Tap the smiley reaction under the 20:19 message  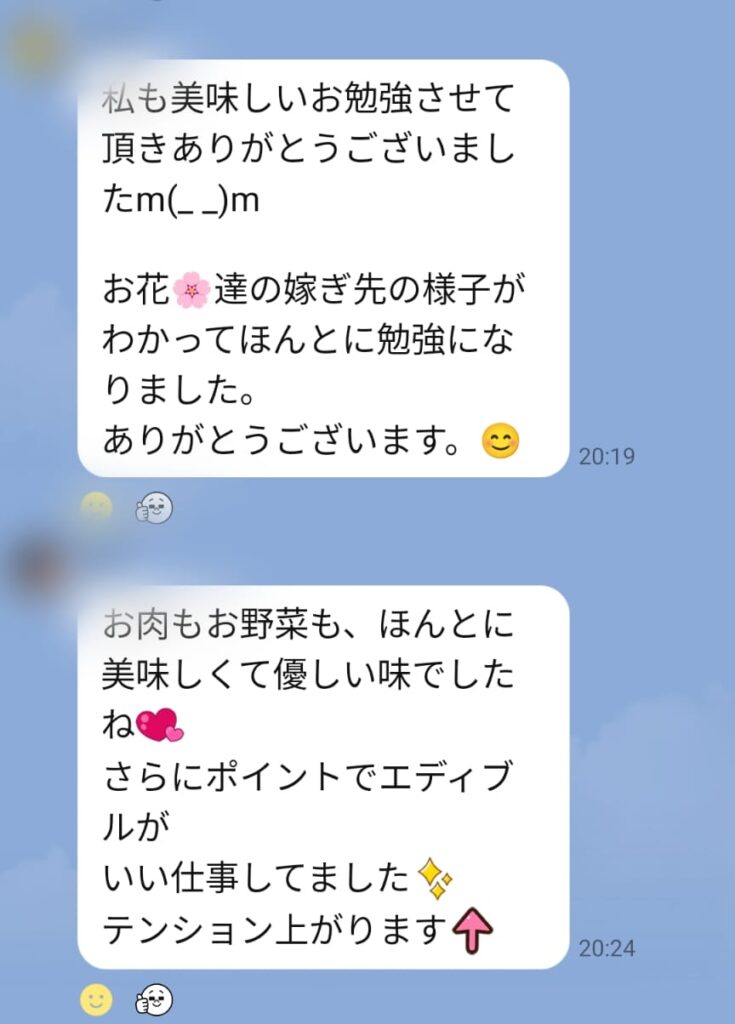(x=96, y=508)
